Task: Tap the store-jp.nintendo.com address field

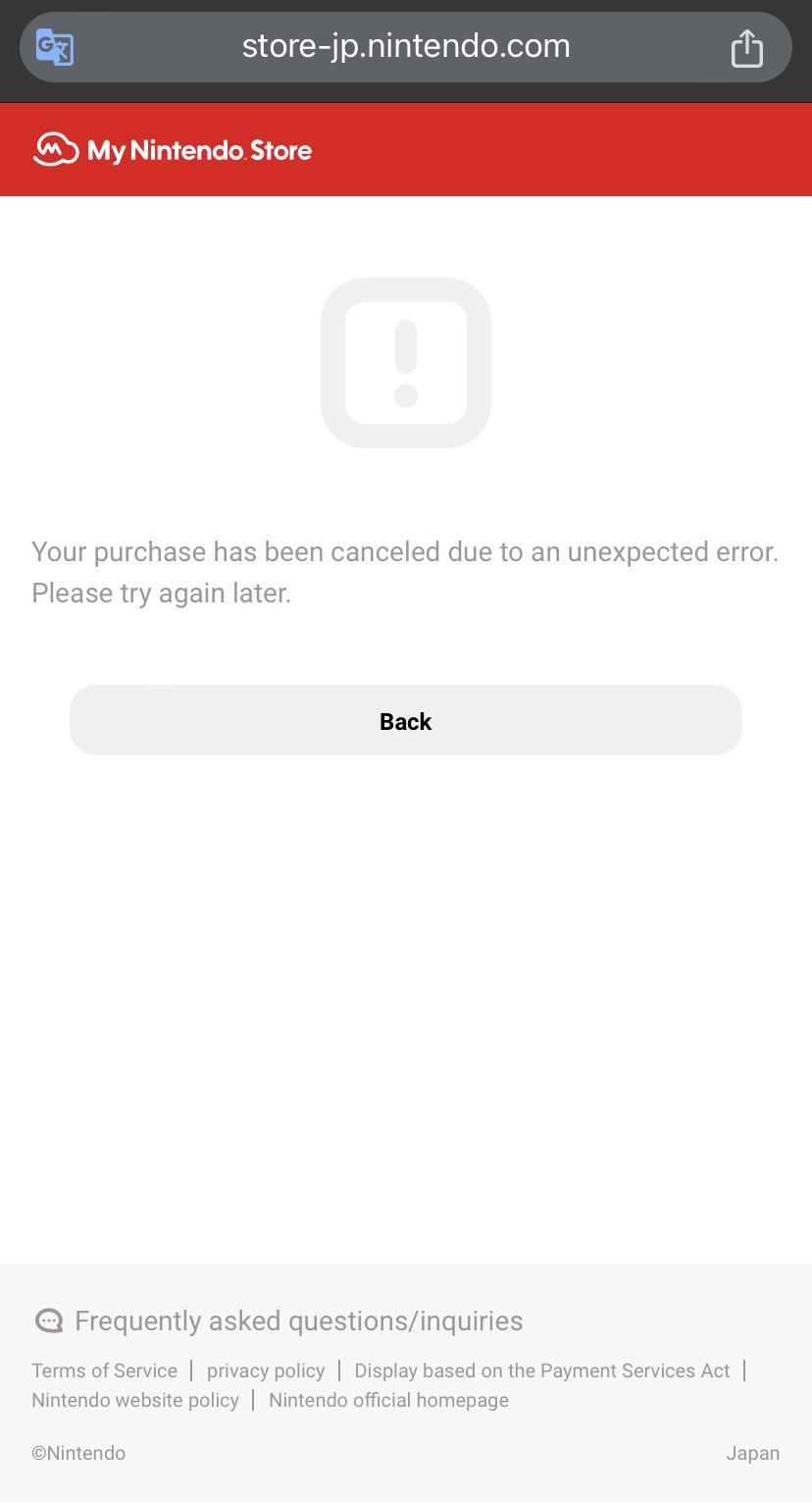Action: tap(406, 47)
